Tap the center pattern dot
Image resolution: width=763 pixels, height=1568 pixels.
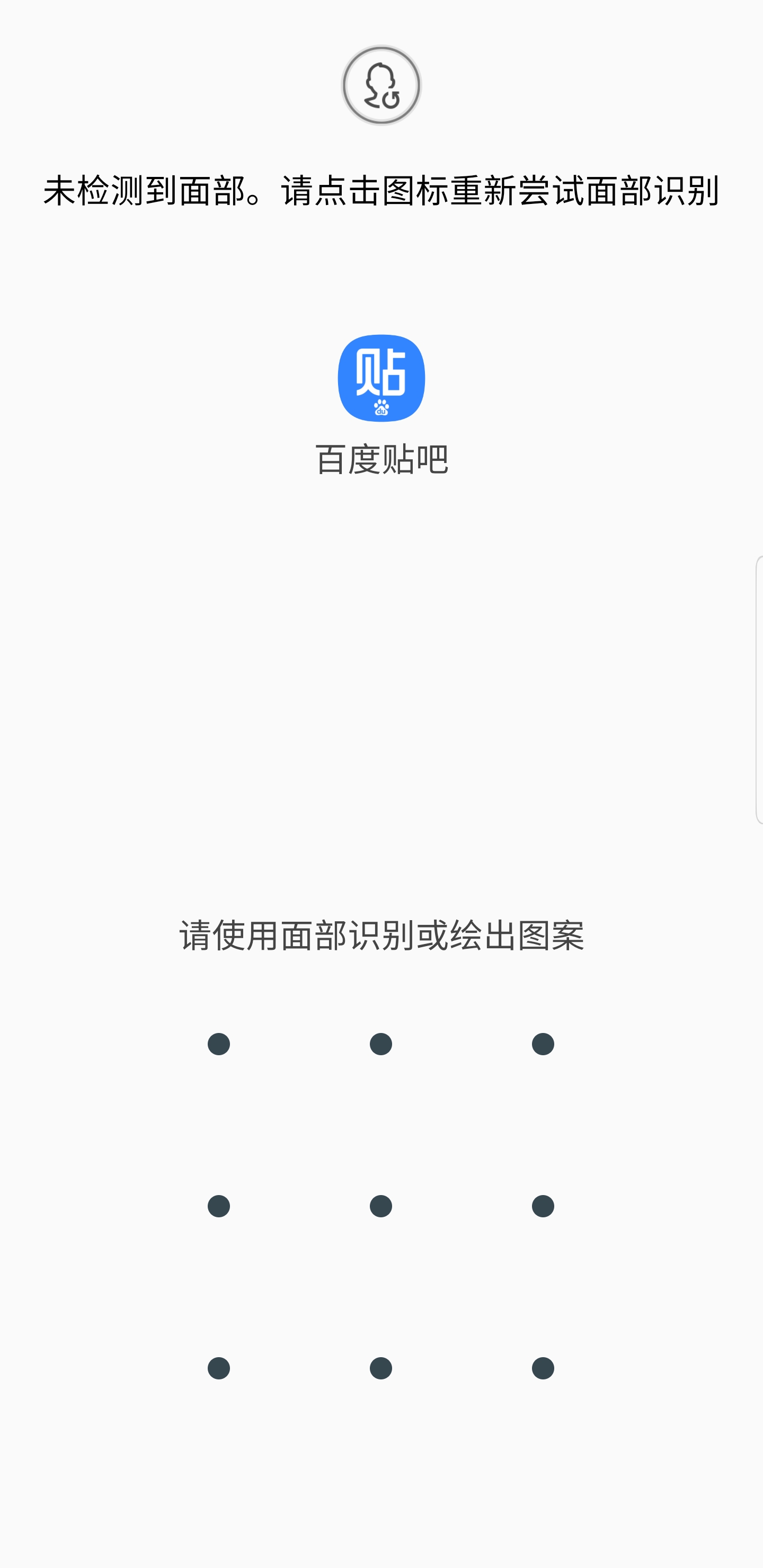(x=380, y=1206)
